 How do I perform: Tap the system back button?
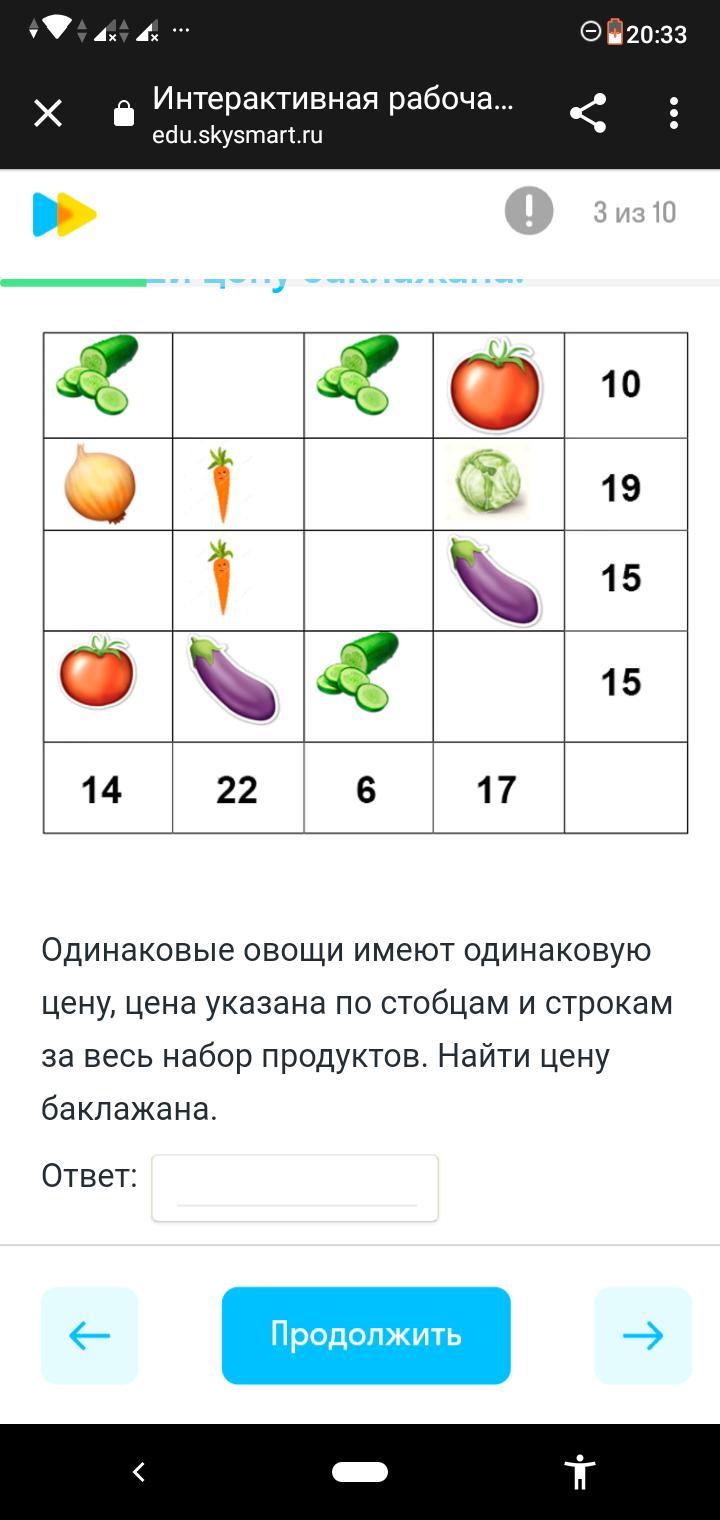(x=139, y=1471)
